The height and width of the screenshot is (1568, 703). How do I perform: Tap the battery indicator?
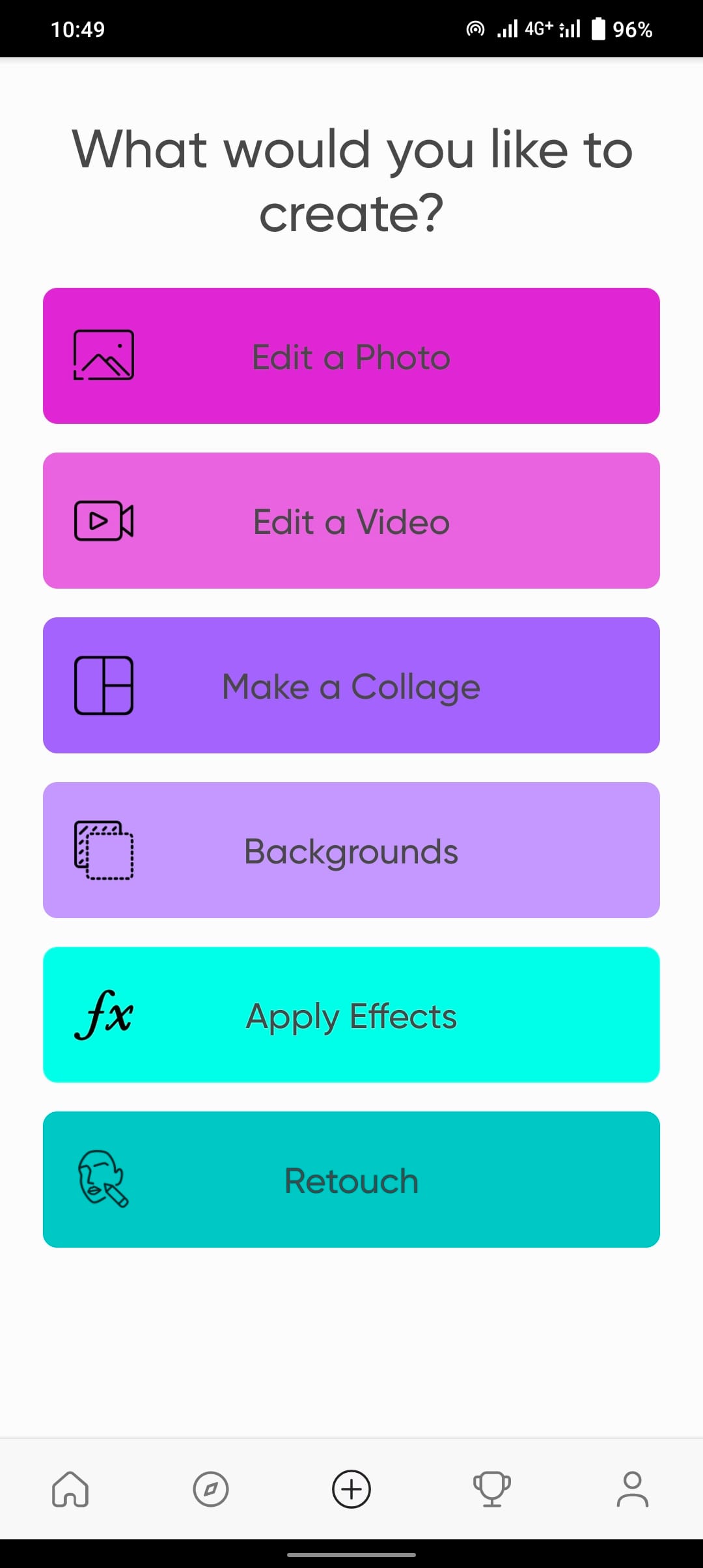[x=599, y=29]
